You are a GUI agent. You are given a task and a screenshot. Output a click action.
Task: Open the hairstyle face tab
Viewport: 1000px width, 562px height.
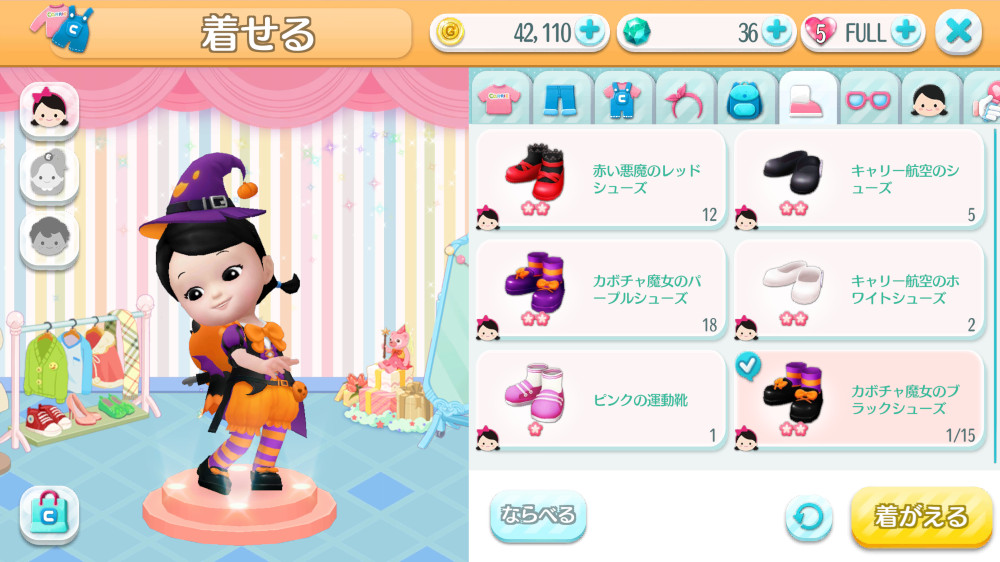click(930, 98)
